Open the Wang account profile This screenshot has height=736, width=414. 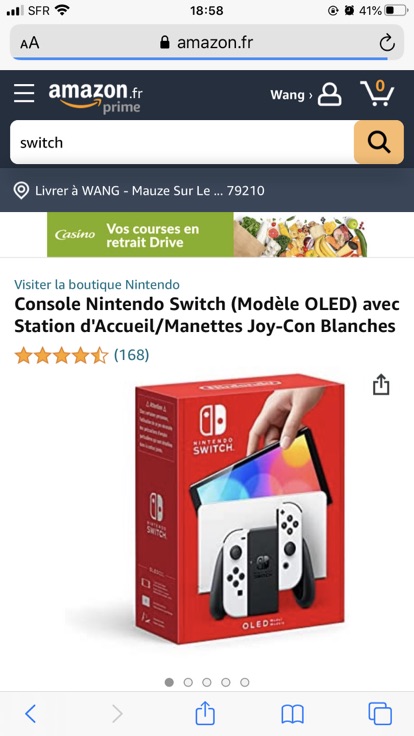(x=306, y=95)
